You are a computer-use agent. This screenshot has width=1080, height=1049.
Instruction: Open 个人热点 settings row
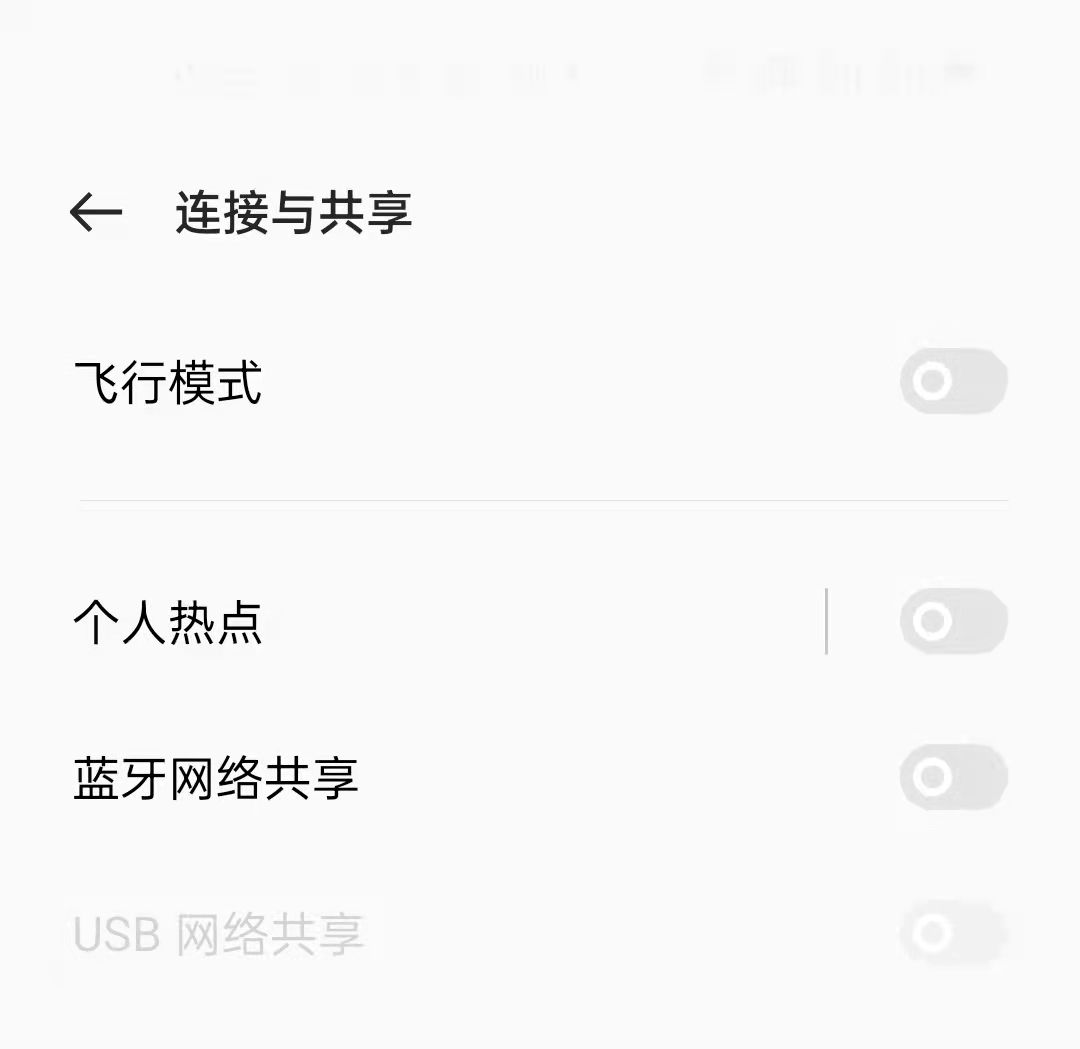(x=400, y=622)
